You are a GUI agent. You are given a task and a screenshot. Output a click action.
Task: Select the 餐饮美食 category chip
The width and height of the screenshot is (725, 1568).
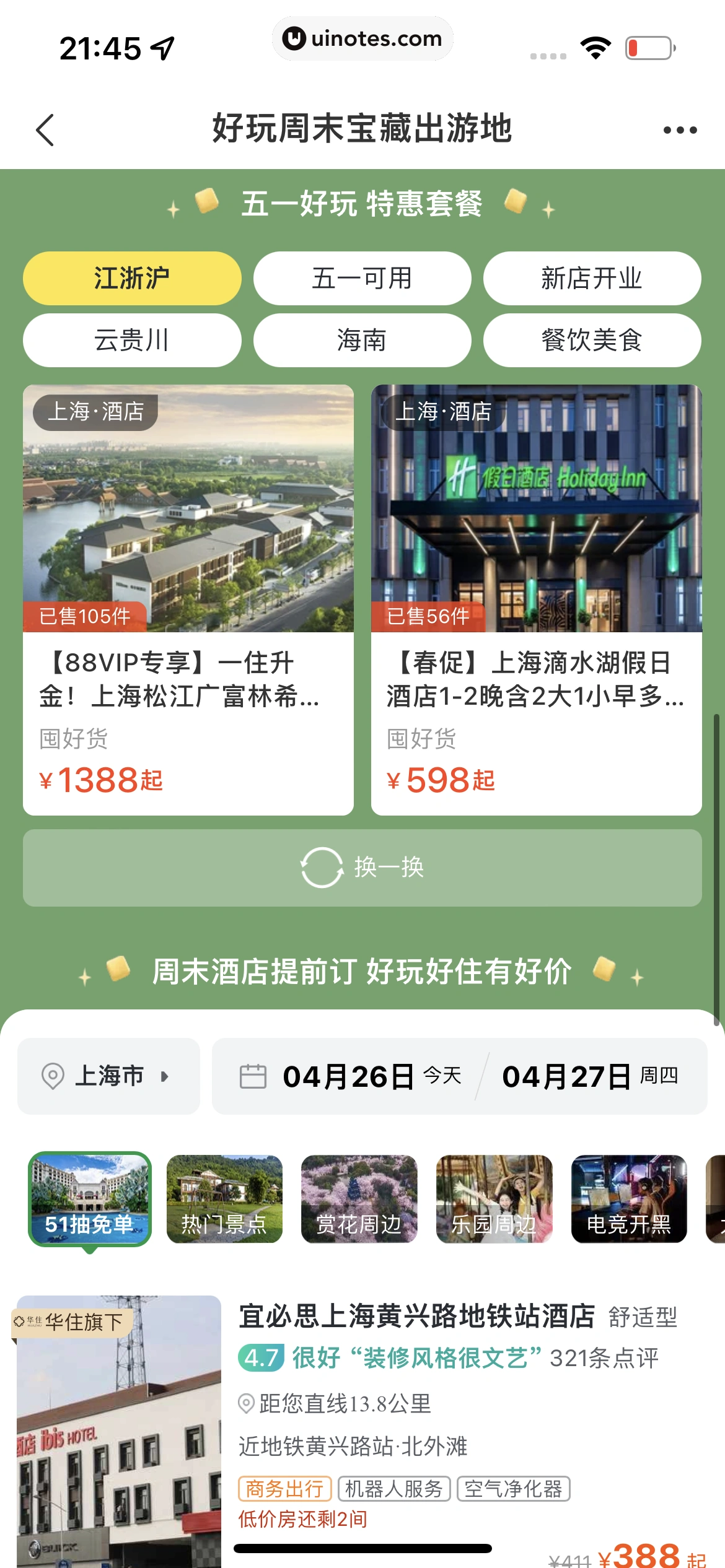pos(592,340)
